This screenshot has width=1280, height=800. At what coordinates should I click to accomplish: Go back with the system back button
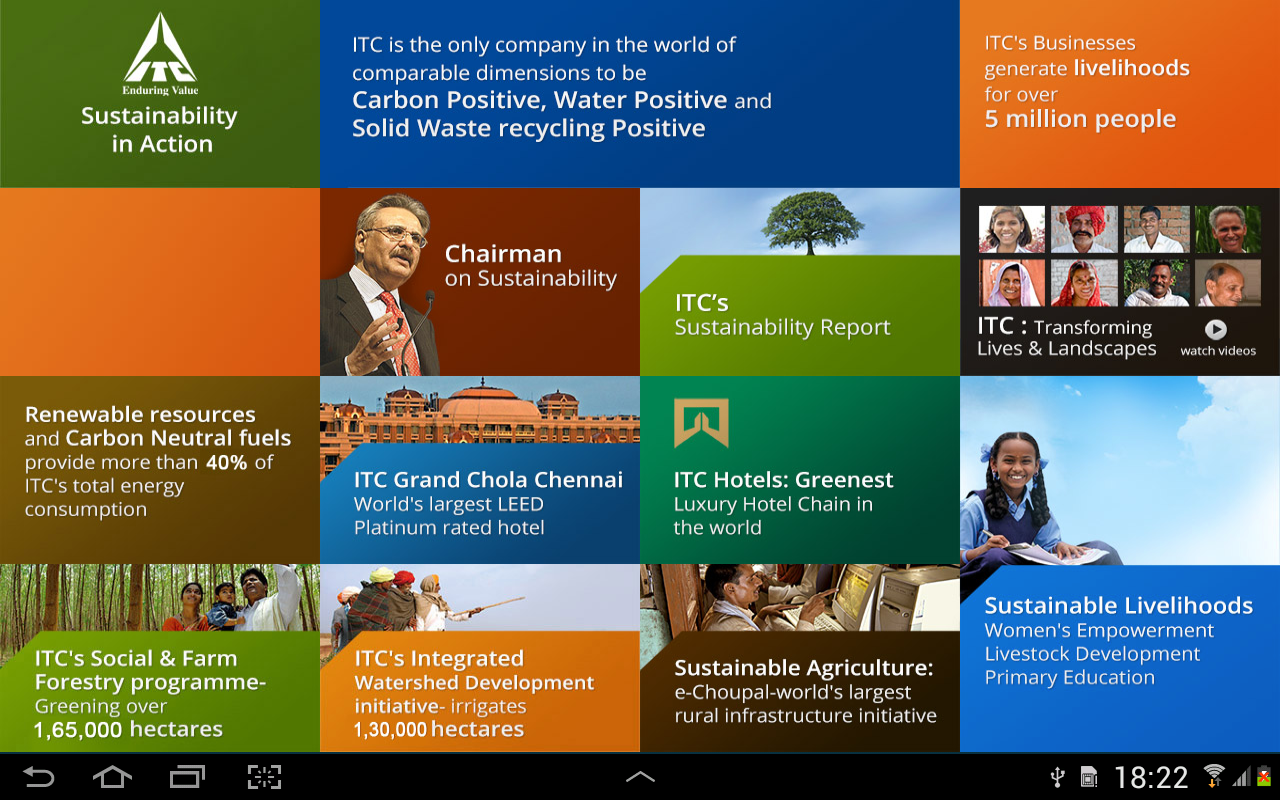(x=38, y=777)
